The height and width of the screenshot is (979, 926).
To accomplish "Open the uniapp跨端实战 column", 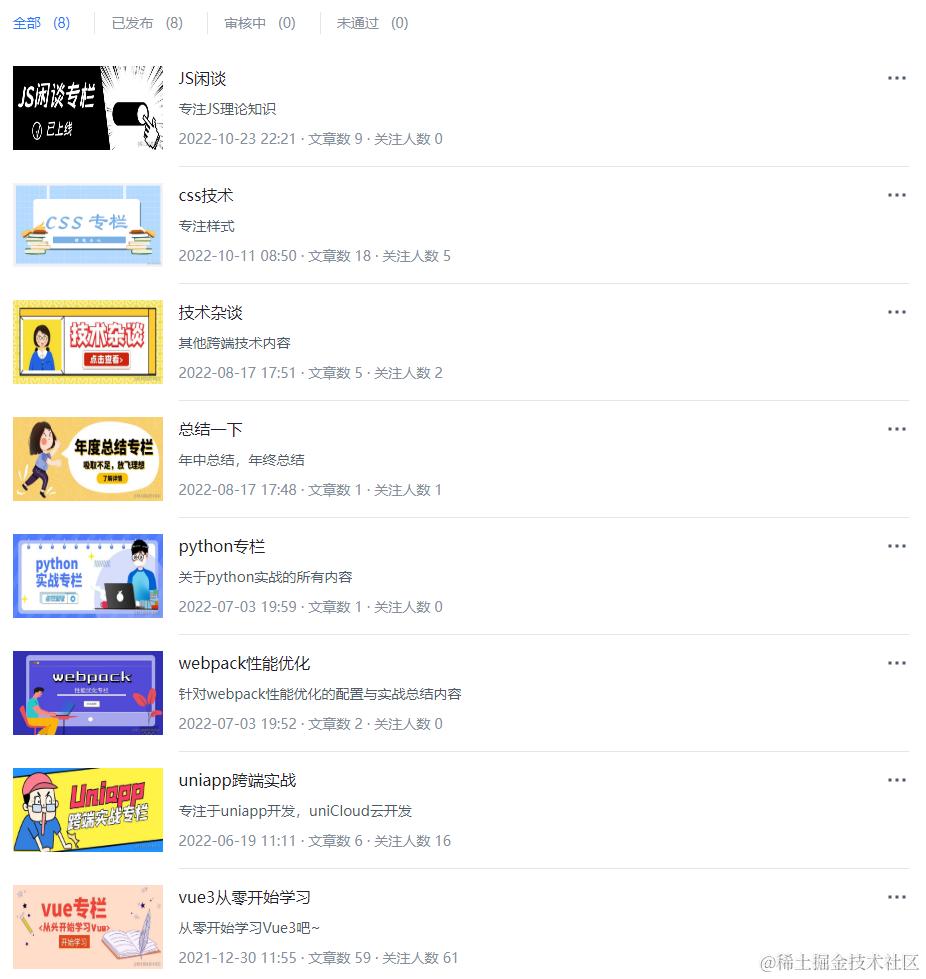I will pos(238,781).
